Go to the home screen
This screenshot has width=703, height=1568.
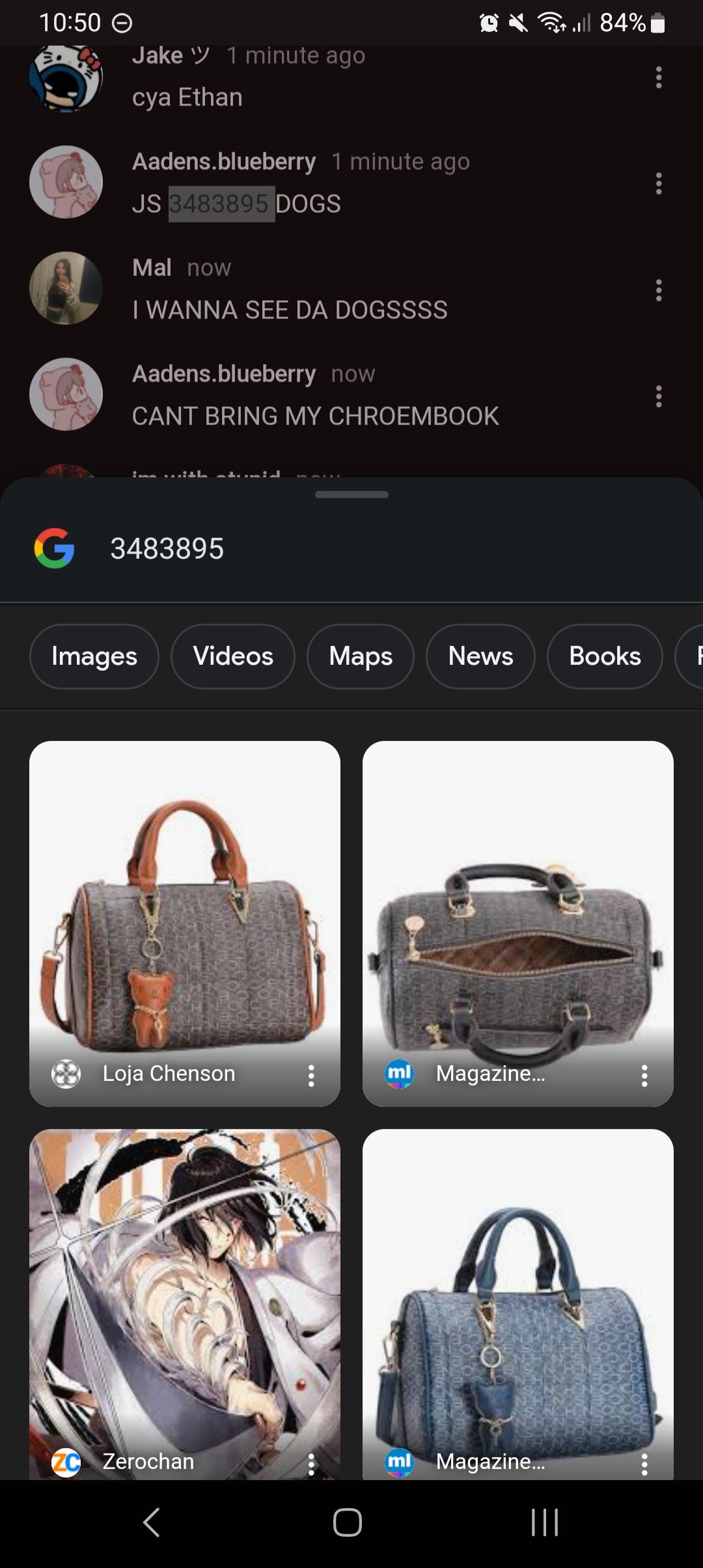(x=348, y=1522)
